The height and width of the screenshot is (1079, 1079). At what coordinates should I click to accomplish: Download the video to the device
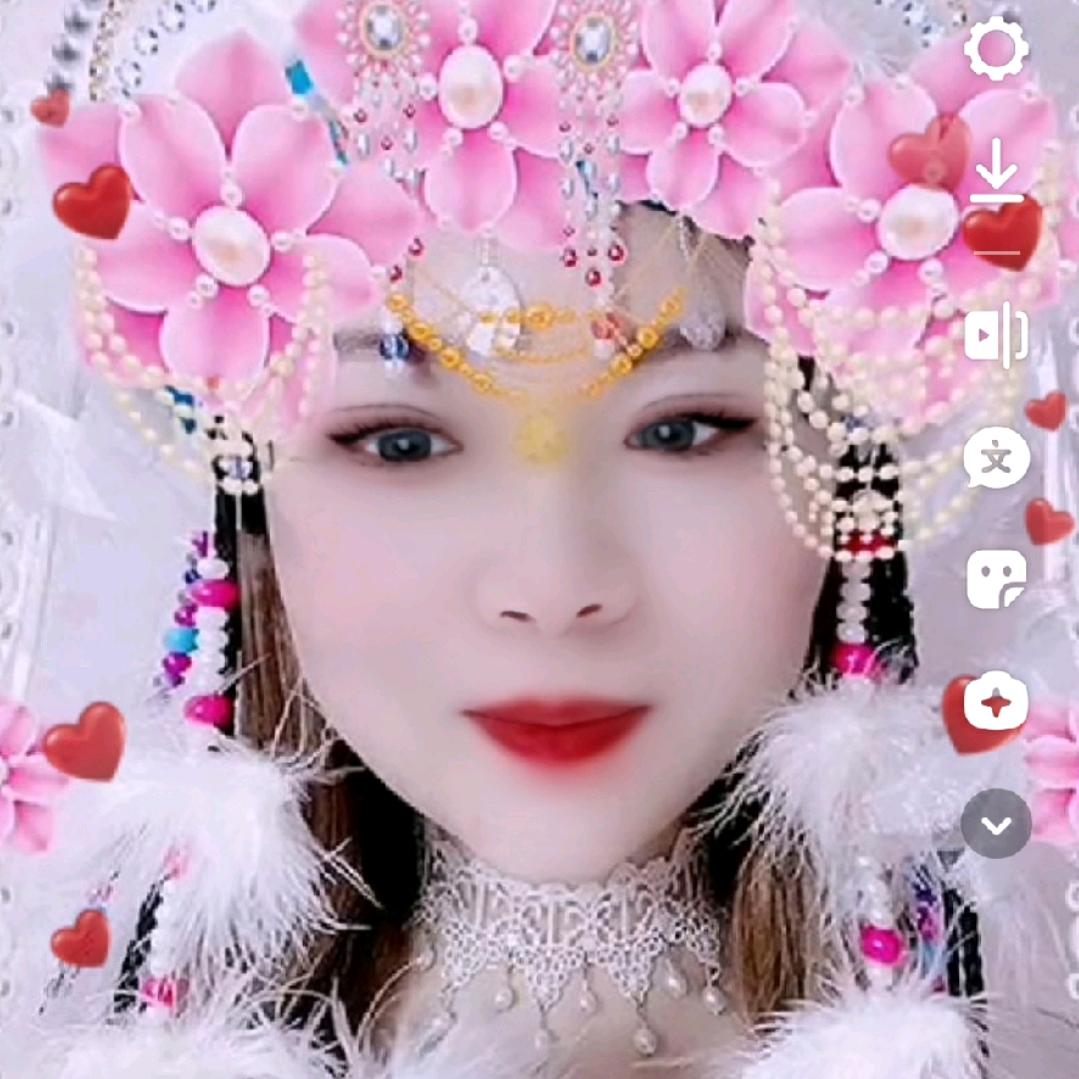[996, 170]
